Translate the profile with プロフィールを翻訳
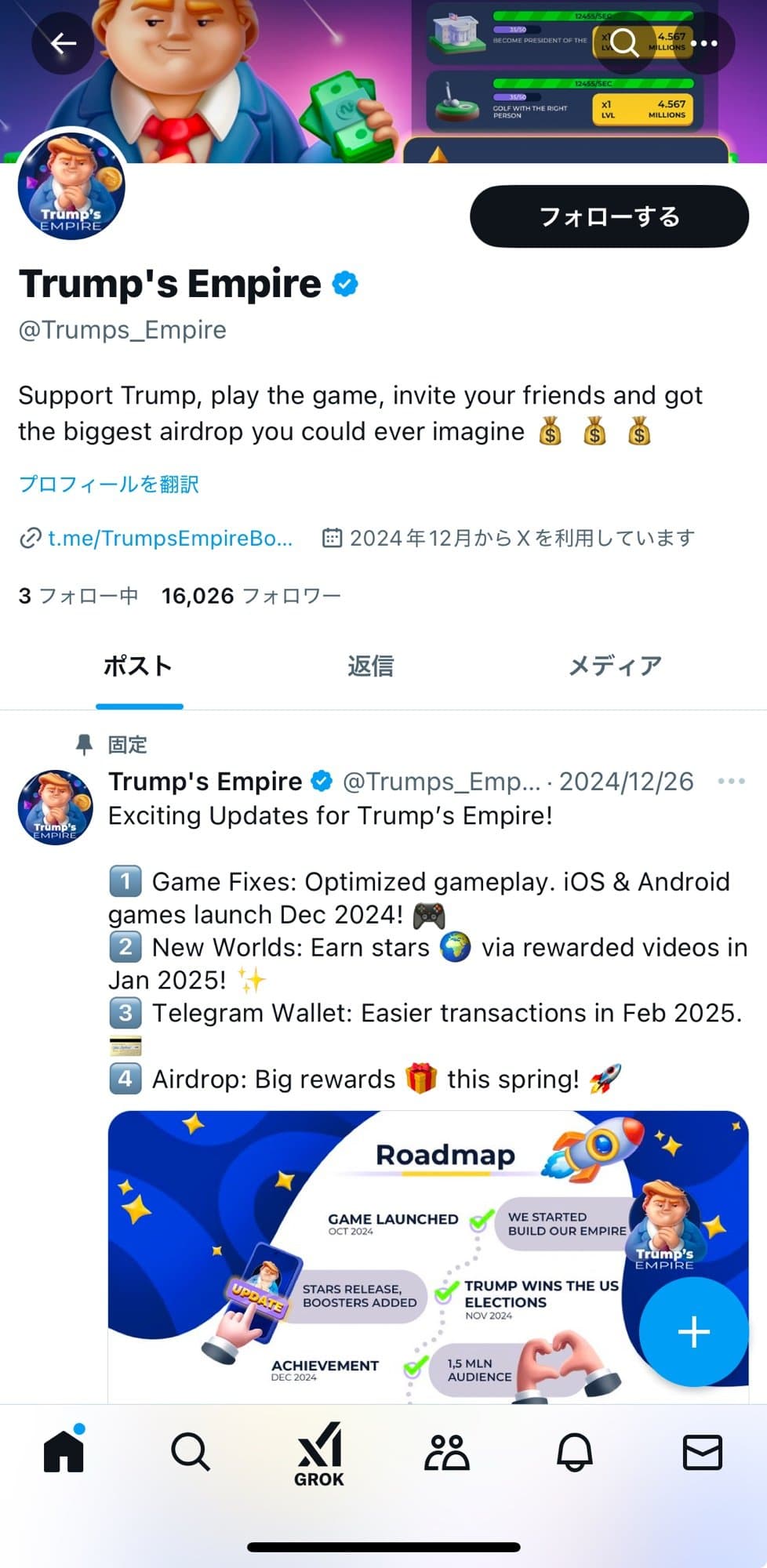Screen dimensions: 767x1568 [x=109, y=485]
